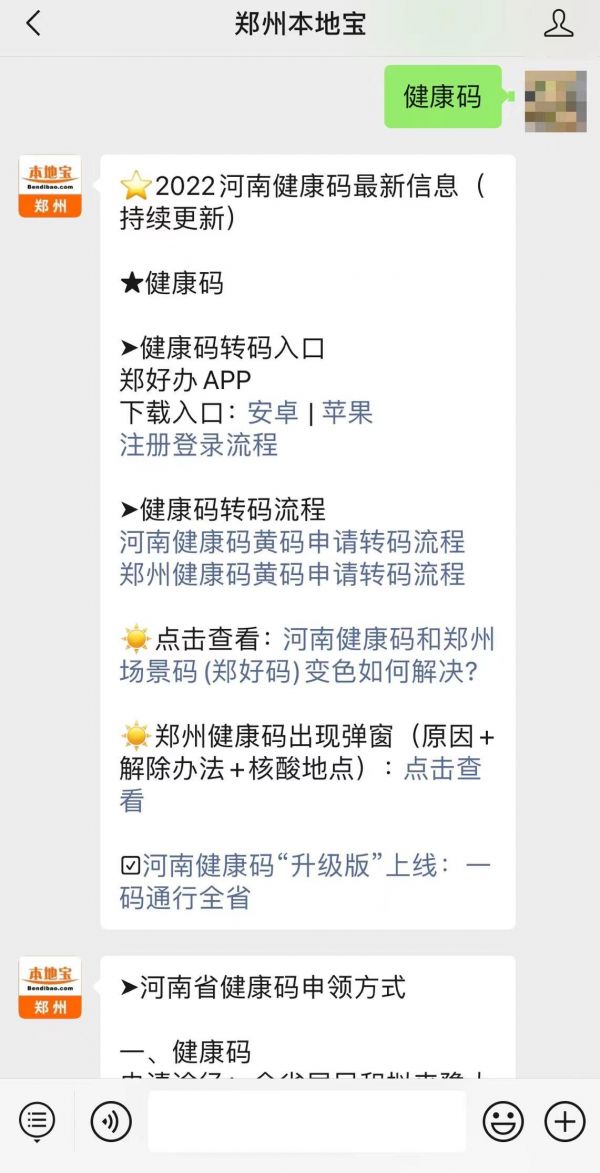This screenshot has width=600, height=1173.
Task: Open the 安卓 download link
Action: pyautogui.click(x=273, y=412)
